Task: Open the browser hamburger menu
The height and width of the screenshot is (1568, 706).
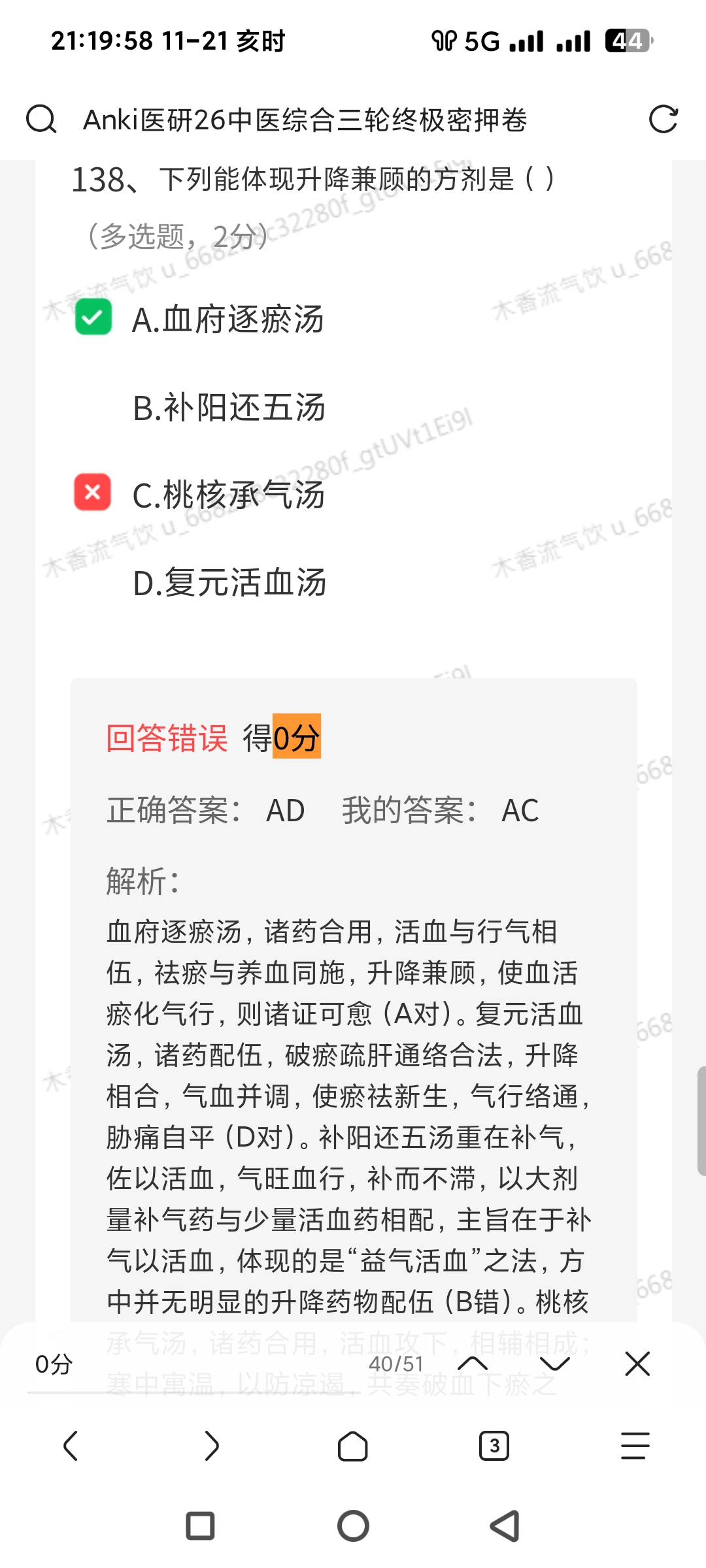Action: tap(635, 1446)
